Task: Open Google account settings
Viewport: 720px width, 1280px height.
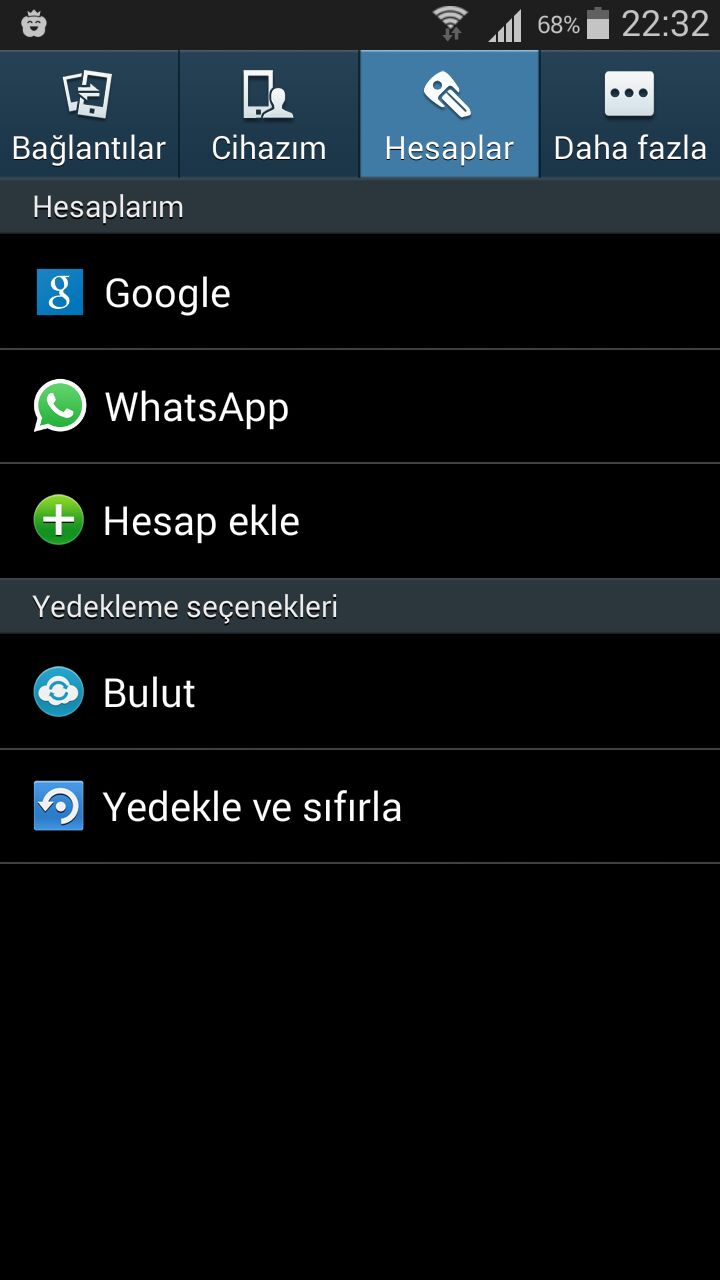Action: pos(360,292)
